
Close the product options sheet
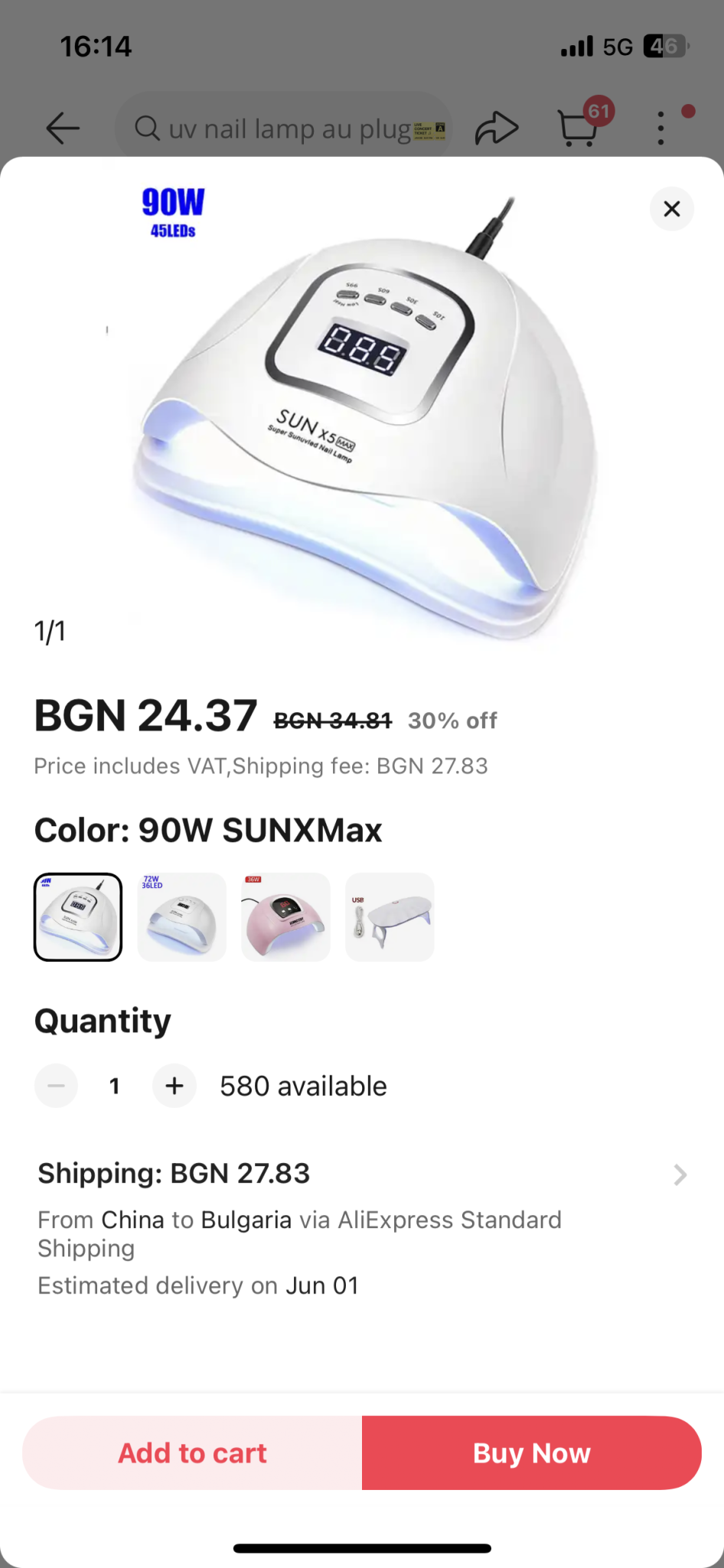(671, 209)
